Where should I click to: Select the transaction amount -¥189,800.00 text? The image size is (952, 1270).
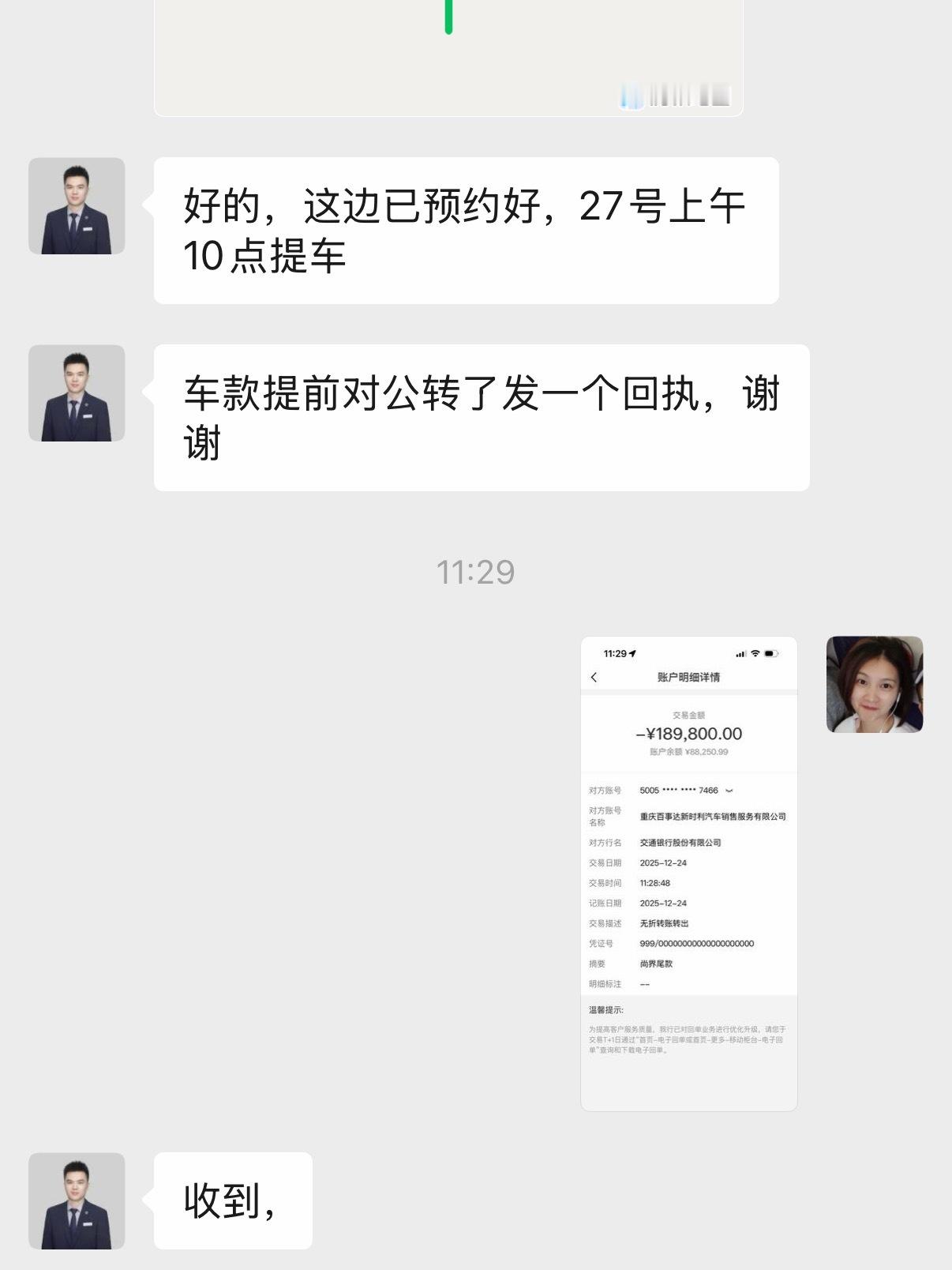click(x=688, y=735)
